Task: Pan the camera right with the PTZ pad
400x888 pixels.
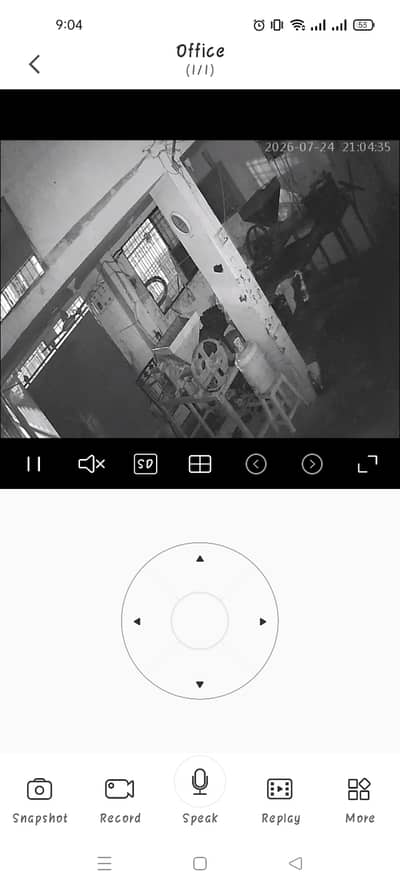Action: [x=263, y=622]
